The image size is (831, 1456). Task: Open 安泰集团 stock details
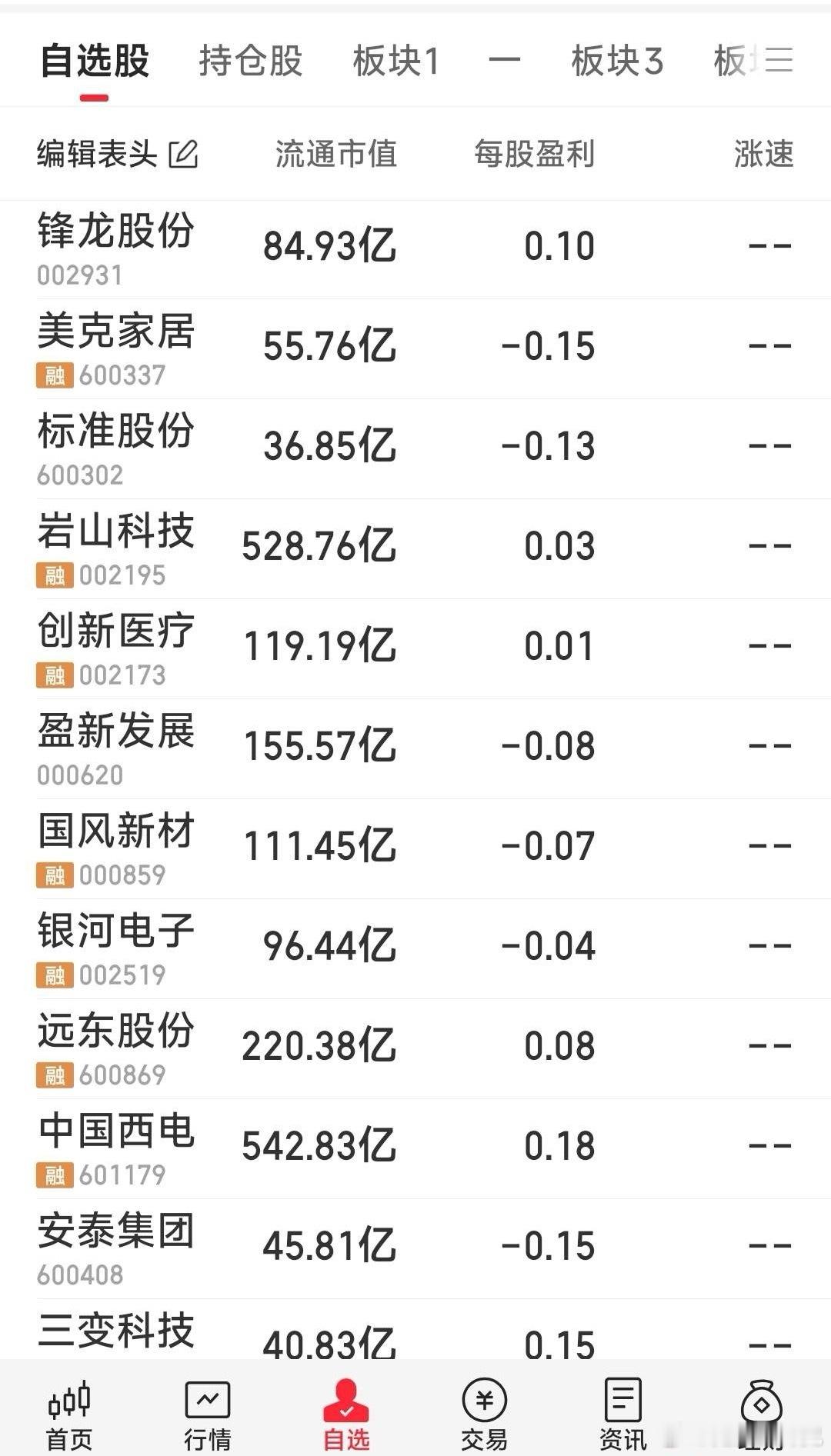coord(115,1248)
